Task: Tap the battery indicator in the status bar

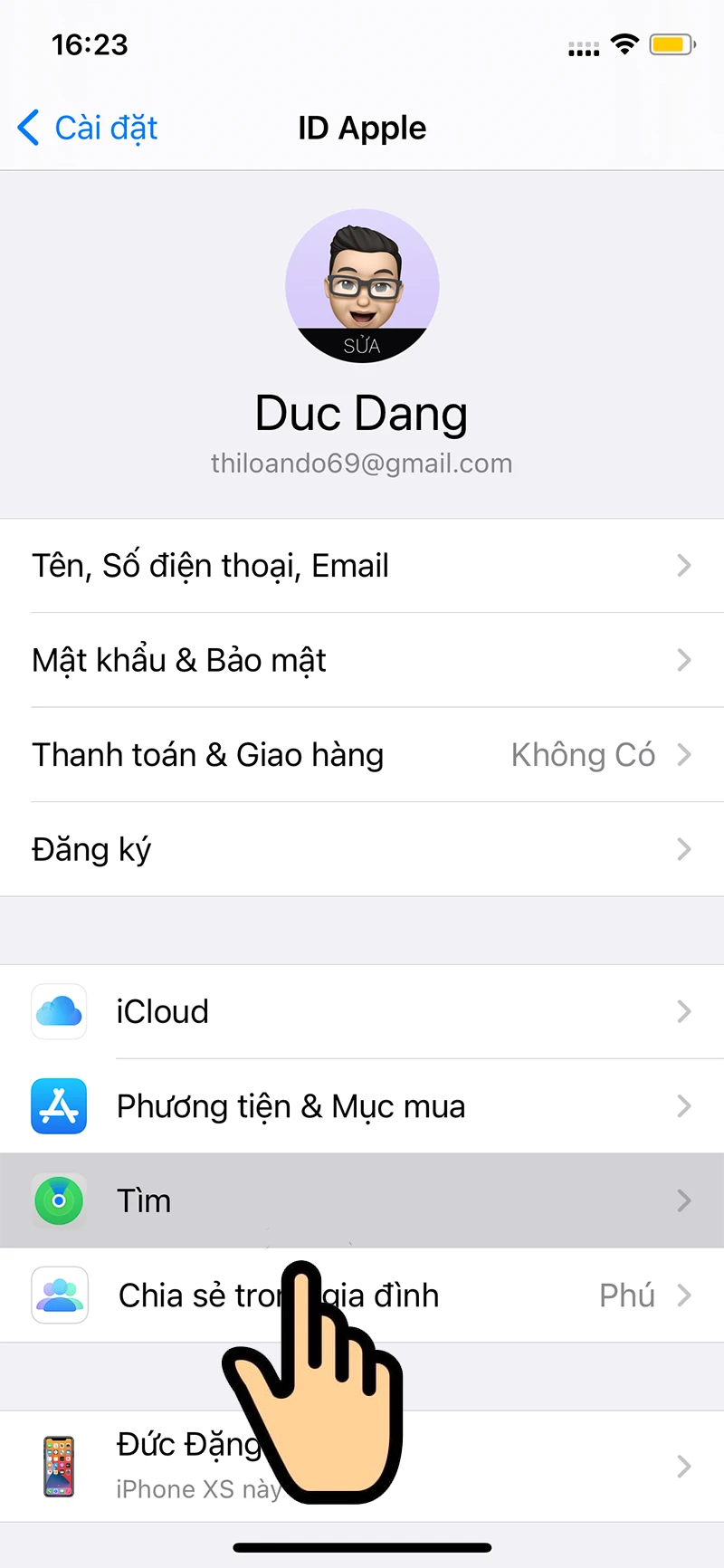Action: coord(672,43)
